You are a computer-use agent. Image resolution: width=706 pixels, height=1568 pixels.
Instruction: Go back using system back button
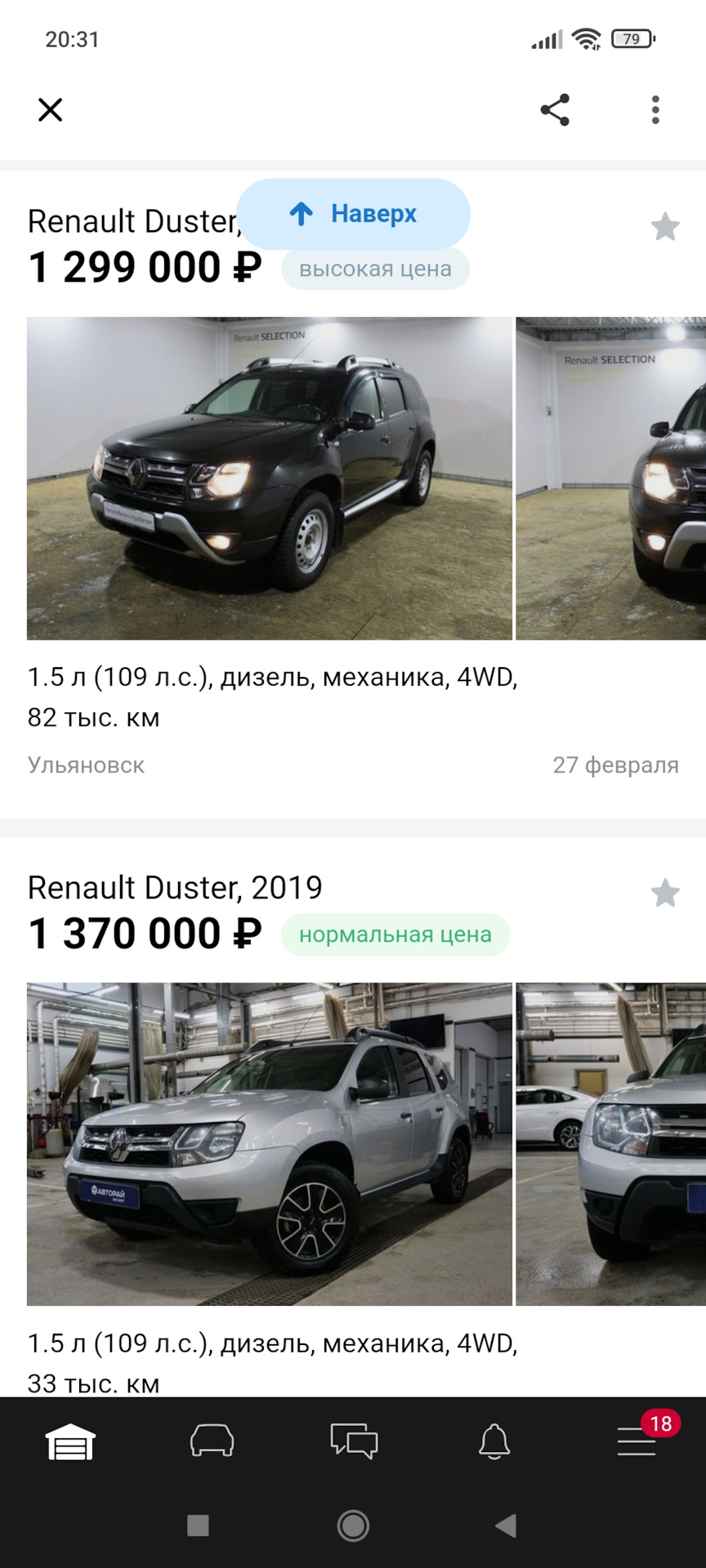507,1526
